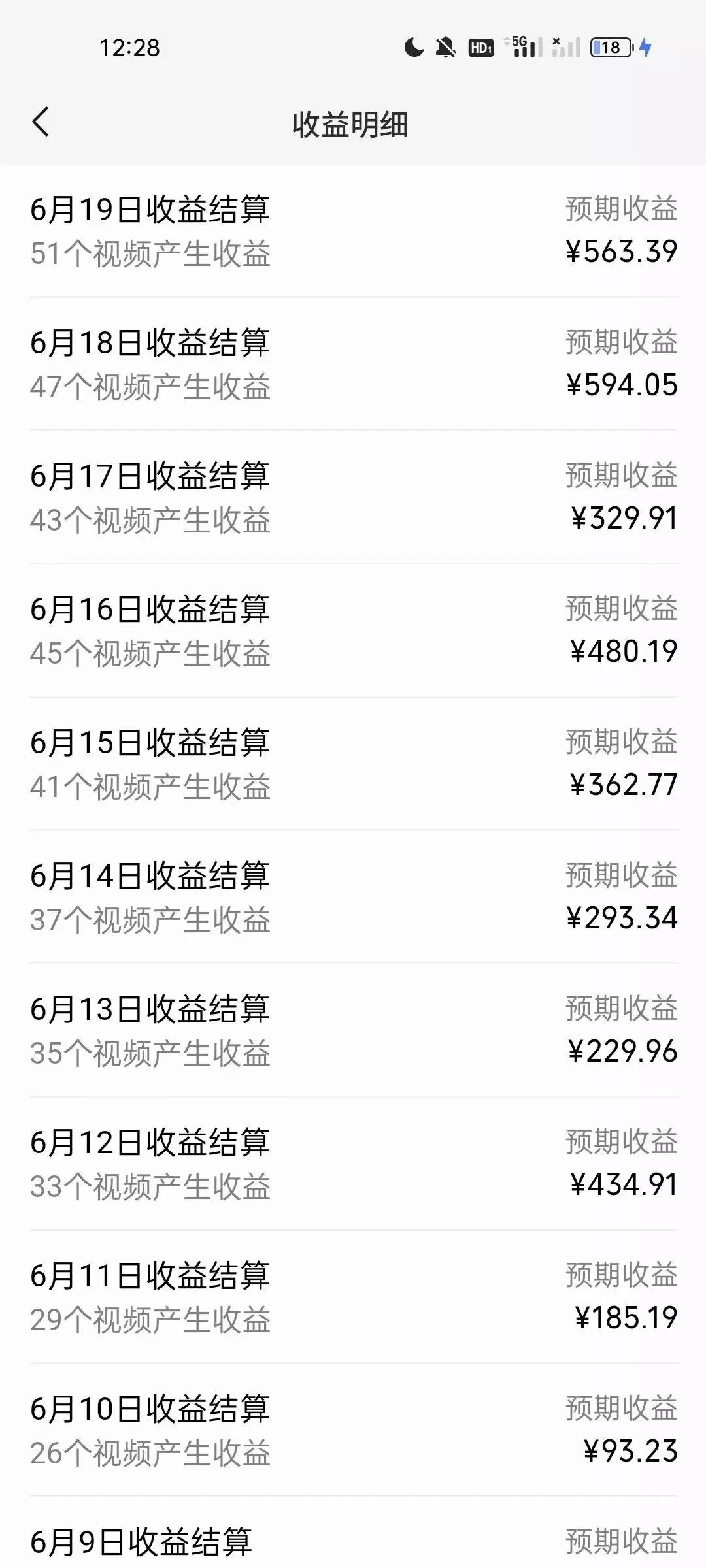Screen dimensions: 706x1568
Task: Open the June 18 settlement record
Action: tap(353, 363)
